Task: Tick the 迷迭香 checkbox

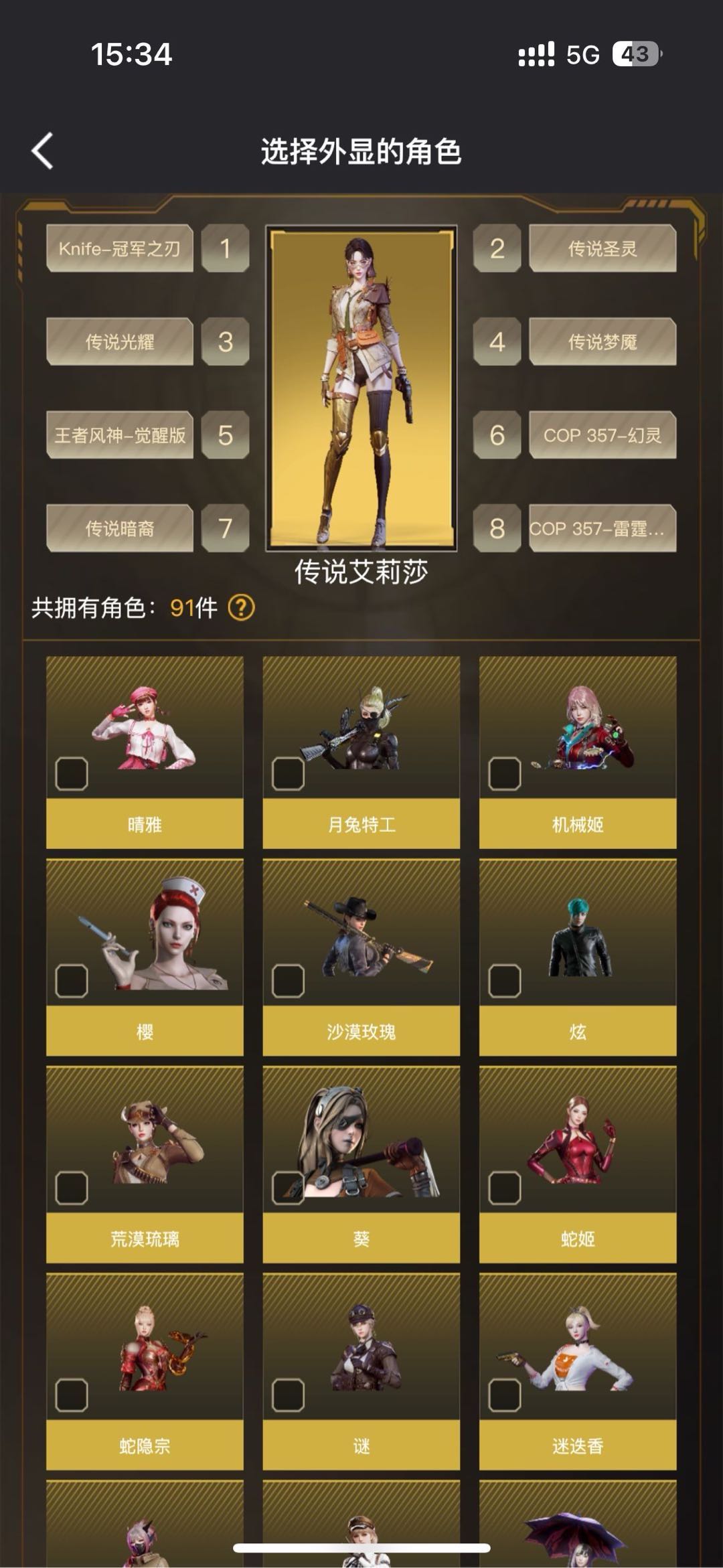Action: (x=505, y=1395)
